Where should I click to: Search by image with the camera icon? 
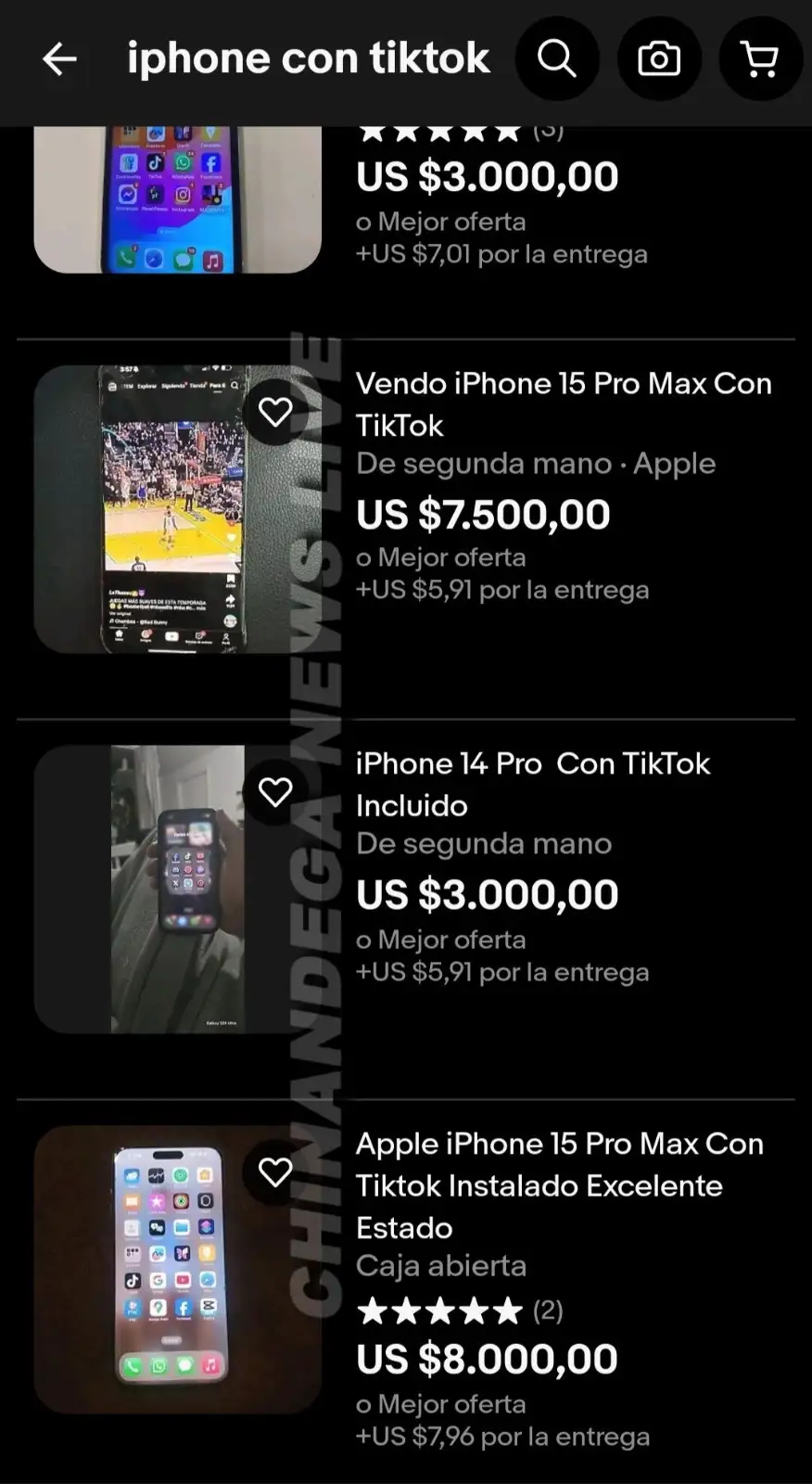(x=659, y=59)
